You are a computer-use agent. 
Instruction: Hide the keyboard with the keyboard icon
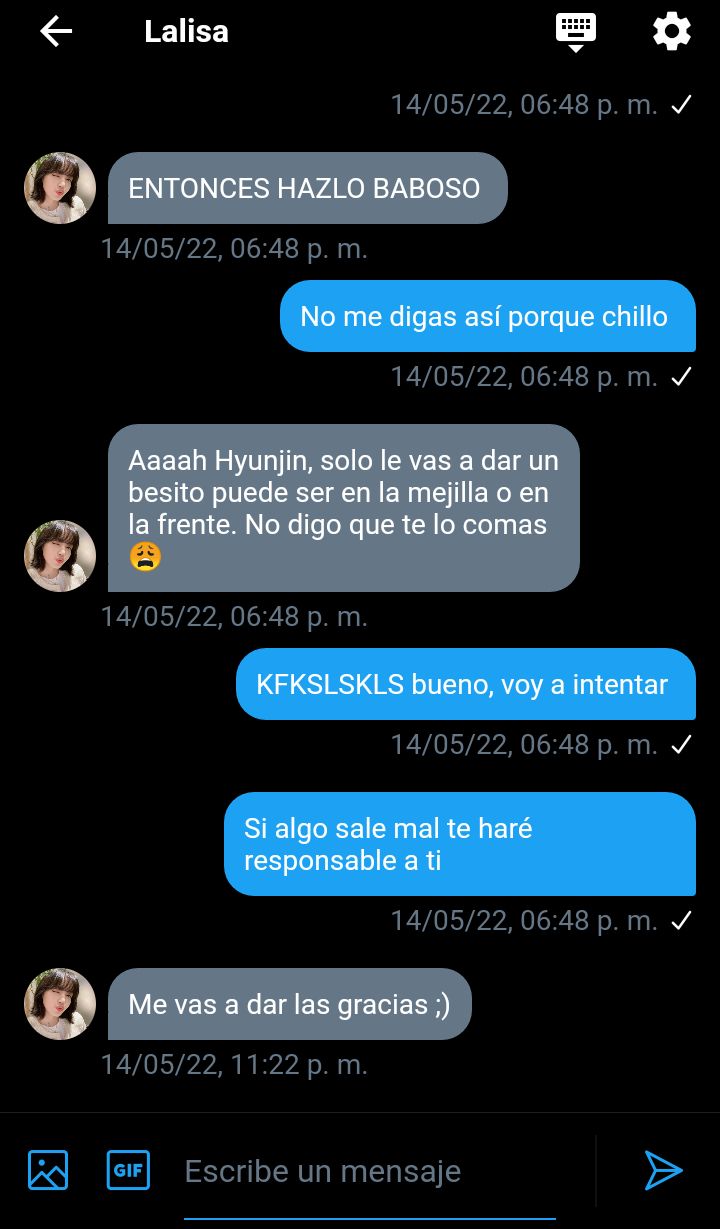(575, 32)
